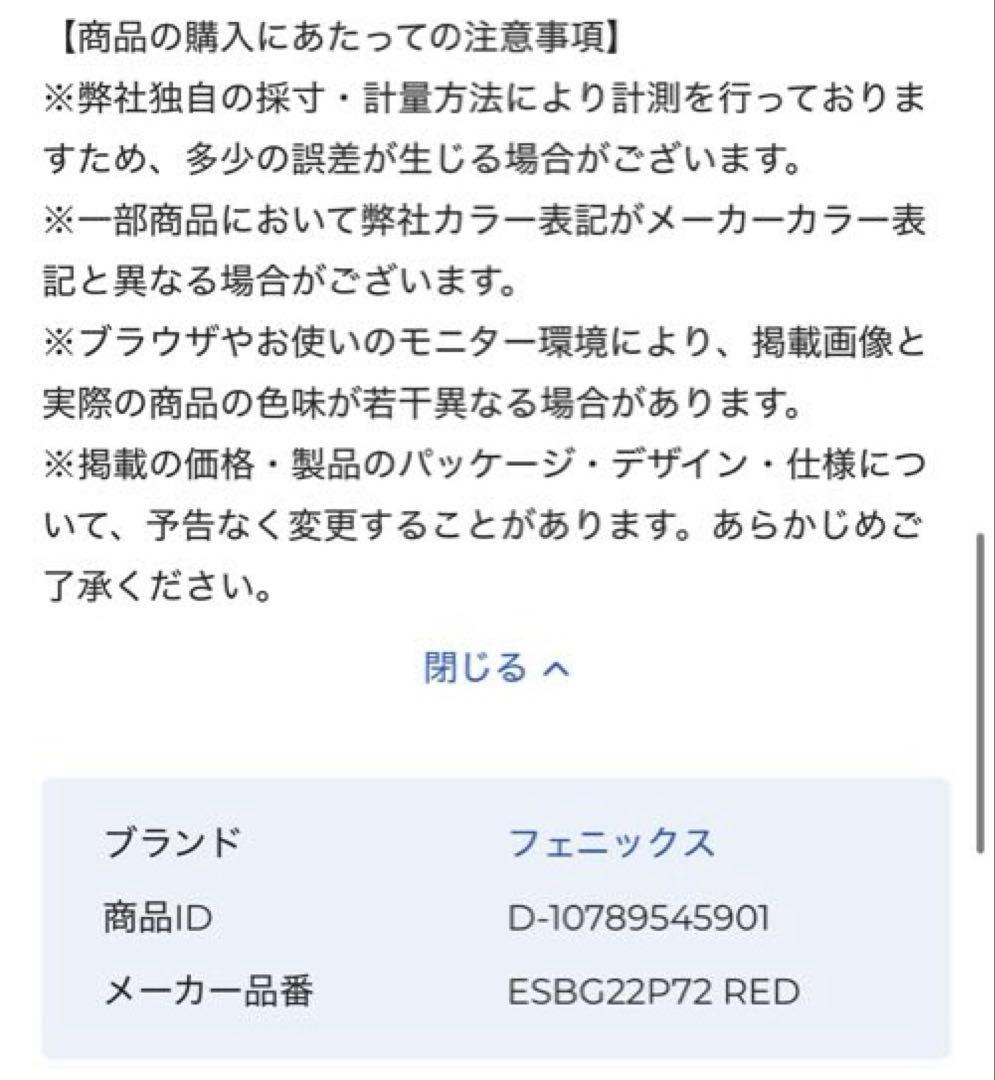
Task: Collapse the details with 閉じる
Action: [496, 667]
